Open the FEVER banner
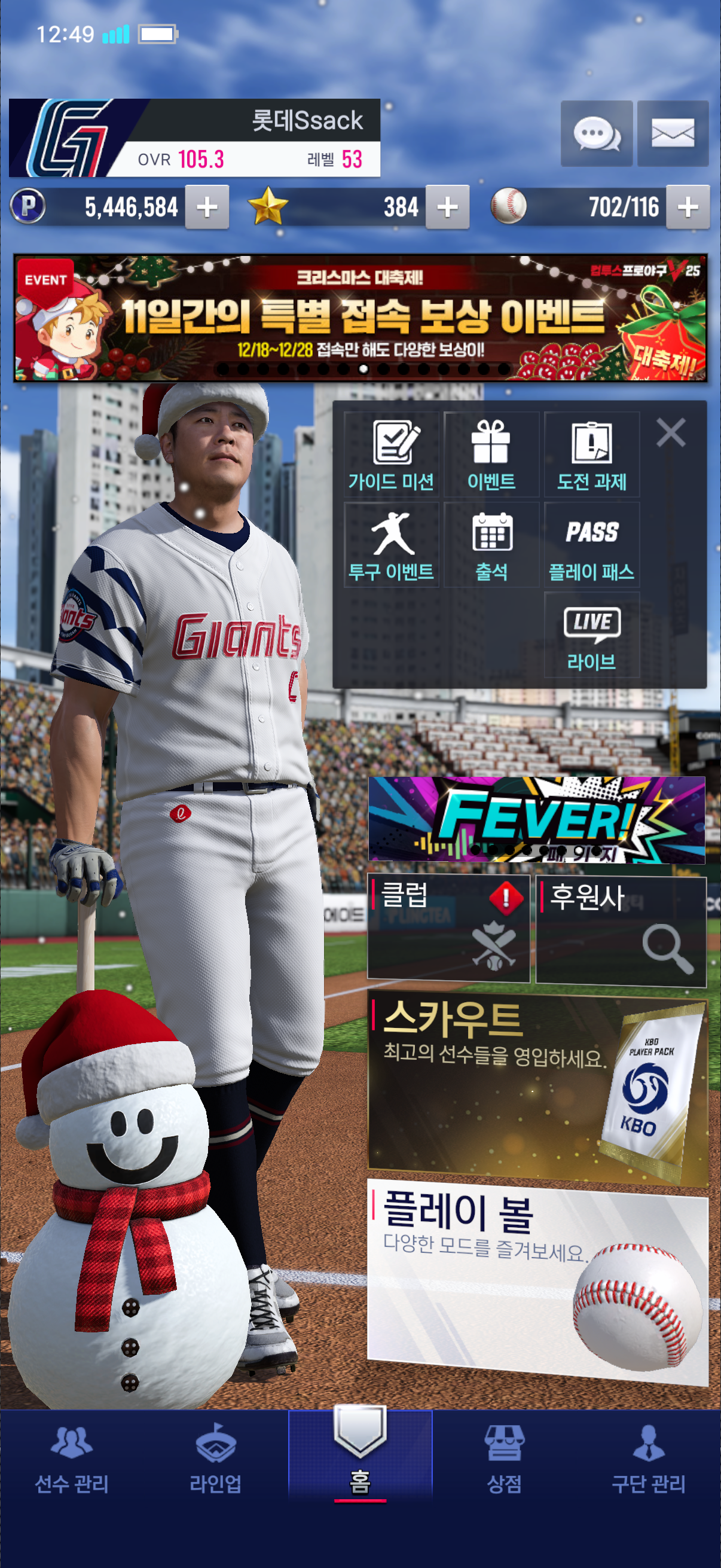This screenshot has width=721, height=1568. point(537,819)
